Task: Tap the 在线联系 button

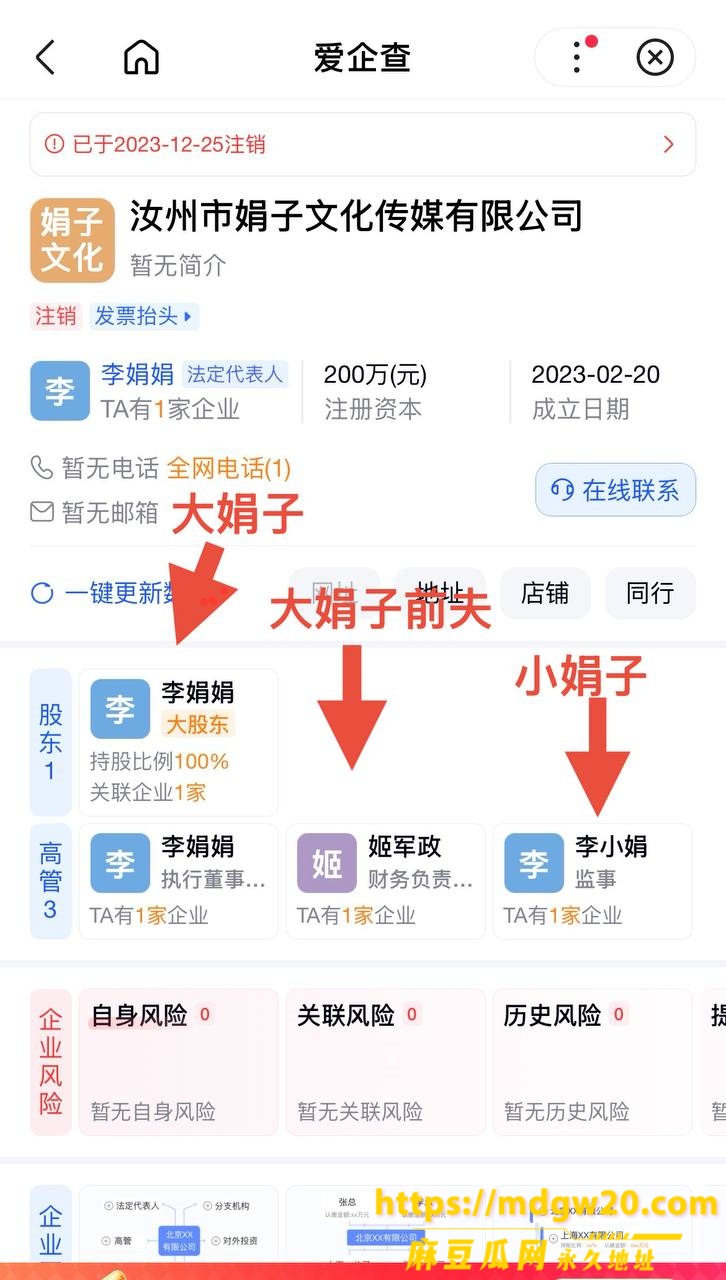Action: (x=615, y=490)
